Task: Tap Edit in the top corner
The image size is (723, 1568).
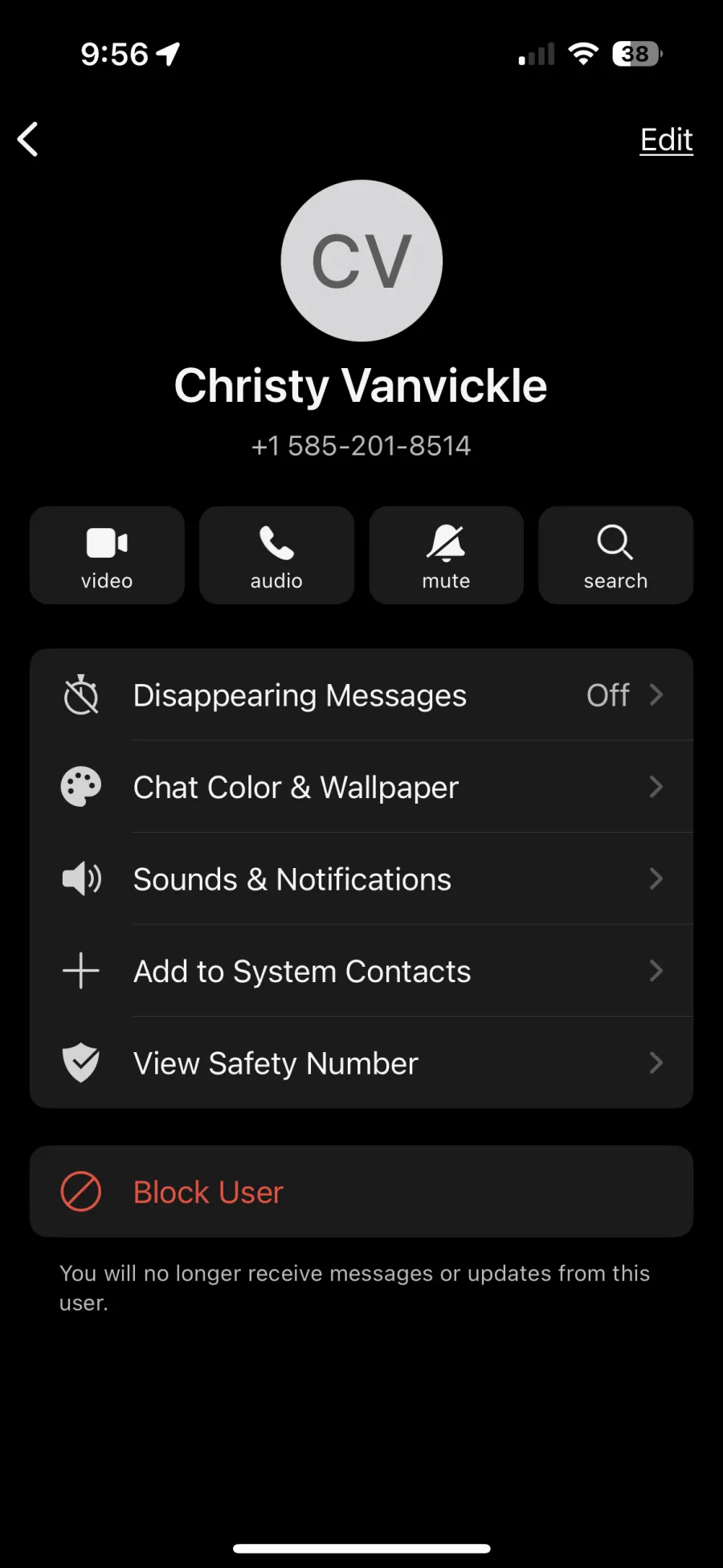Action: [666, 140]
